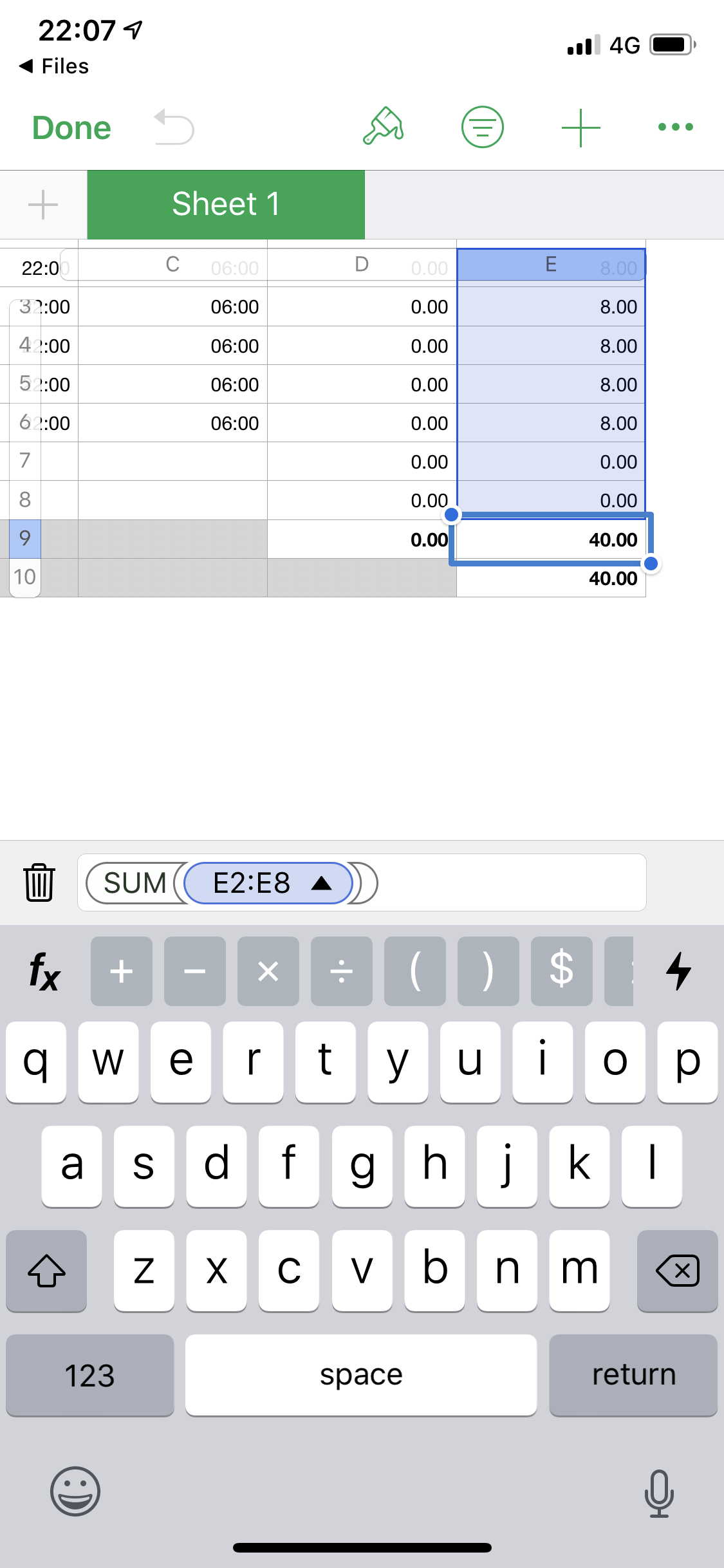The width and height of the screenshot is (724, 1568).
Task: Open the format paintbrush panel
Action: [384, 127]
